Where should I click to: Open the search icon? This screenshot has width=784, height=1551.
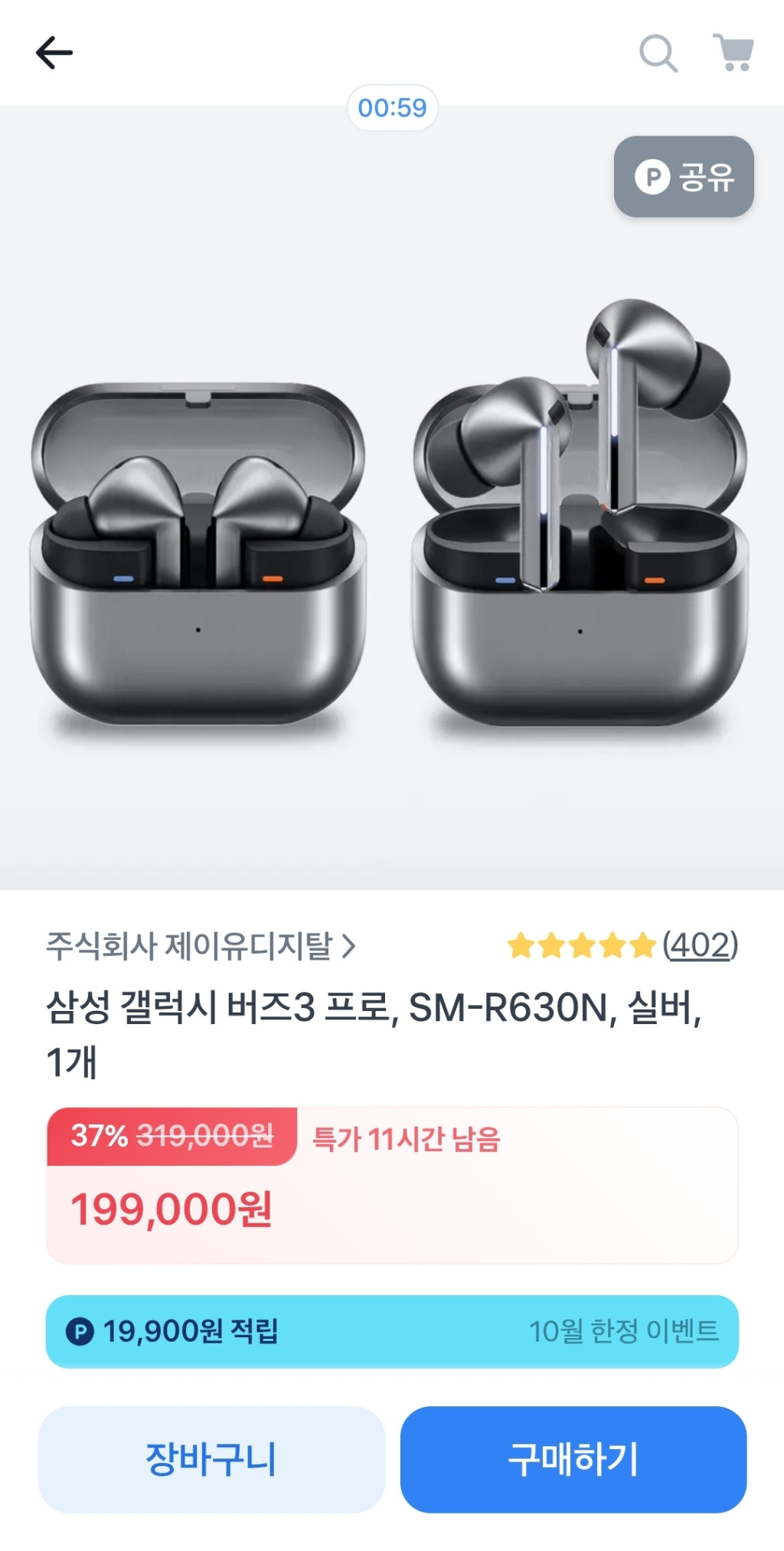click(x=658, y=53)
